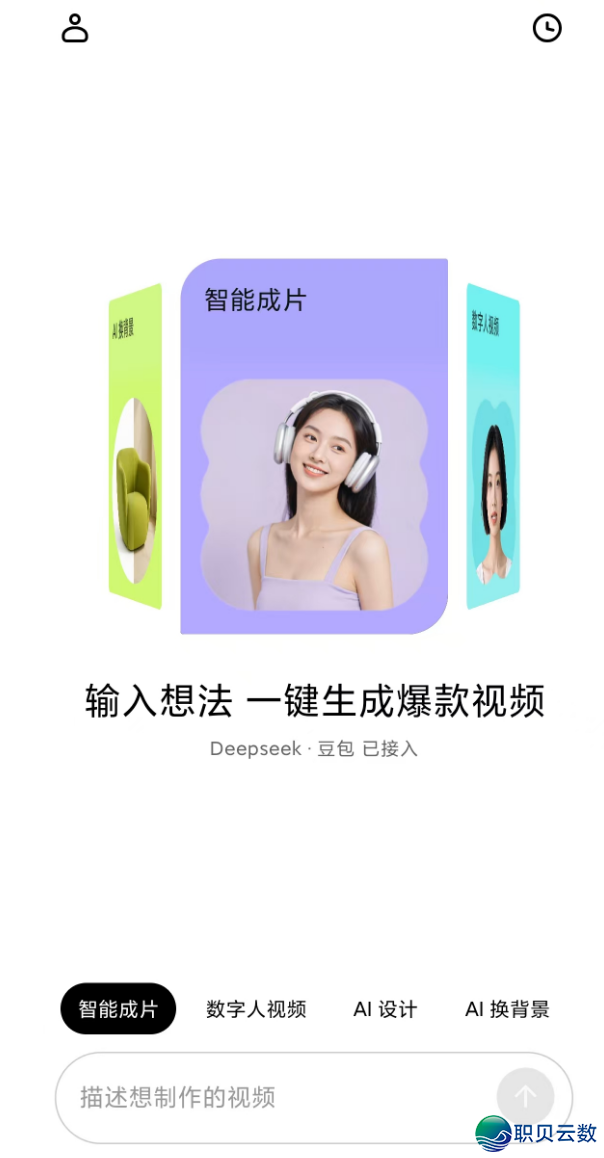This screenshot has width=604, height=1158.
Task: Open the 智能成片 center card
Action: click(314, 446)
